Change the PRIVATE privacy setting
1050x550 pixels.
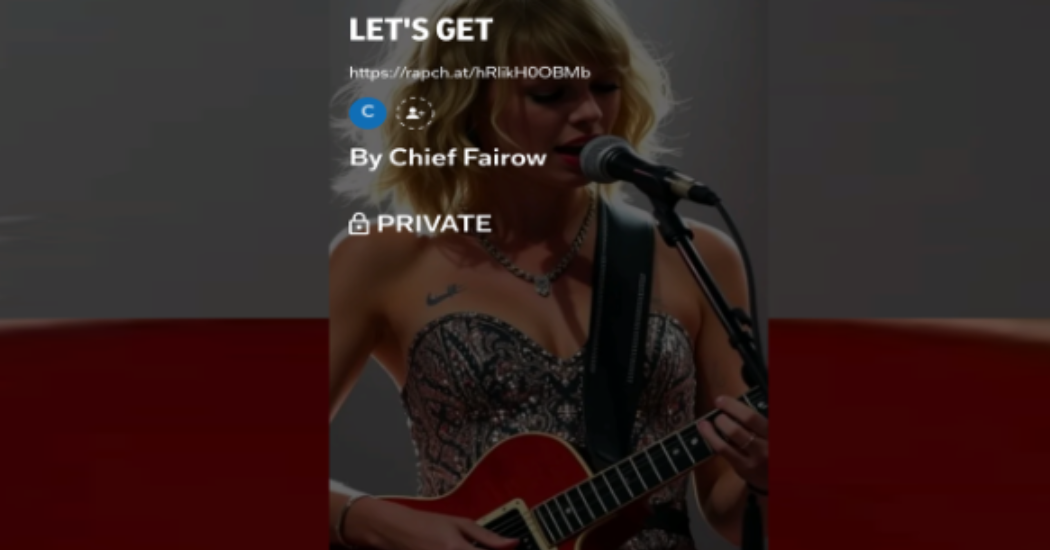(420, 224)
